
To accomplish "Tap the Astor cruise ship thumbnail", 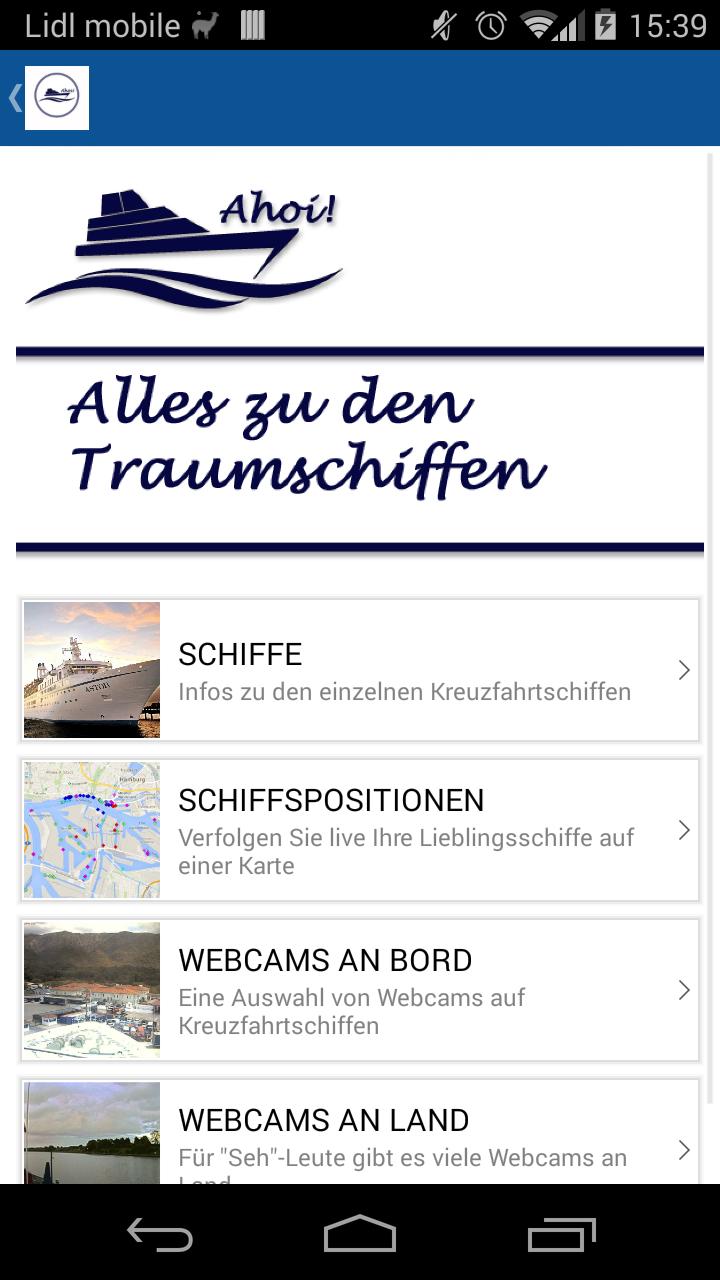I will [x=91, y=670].
